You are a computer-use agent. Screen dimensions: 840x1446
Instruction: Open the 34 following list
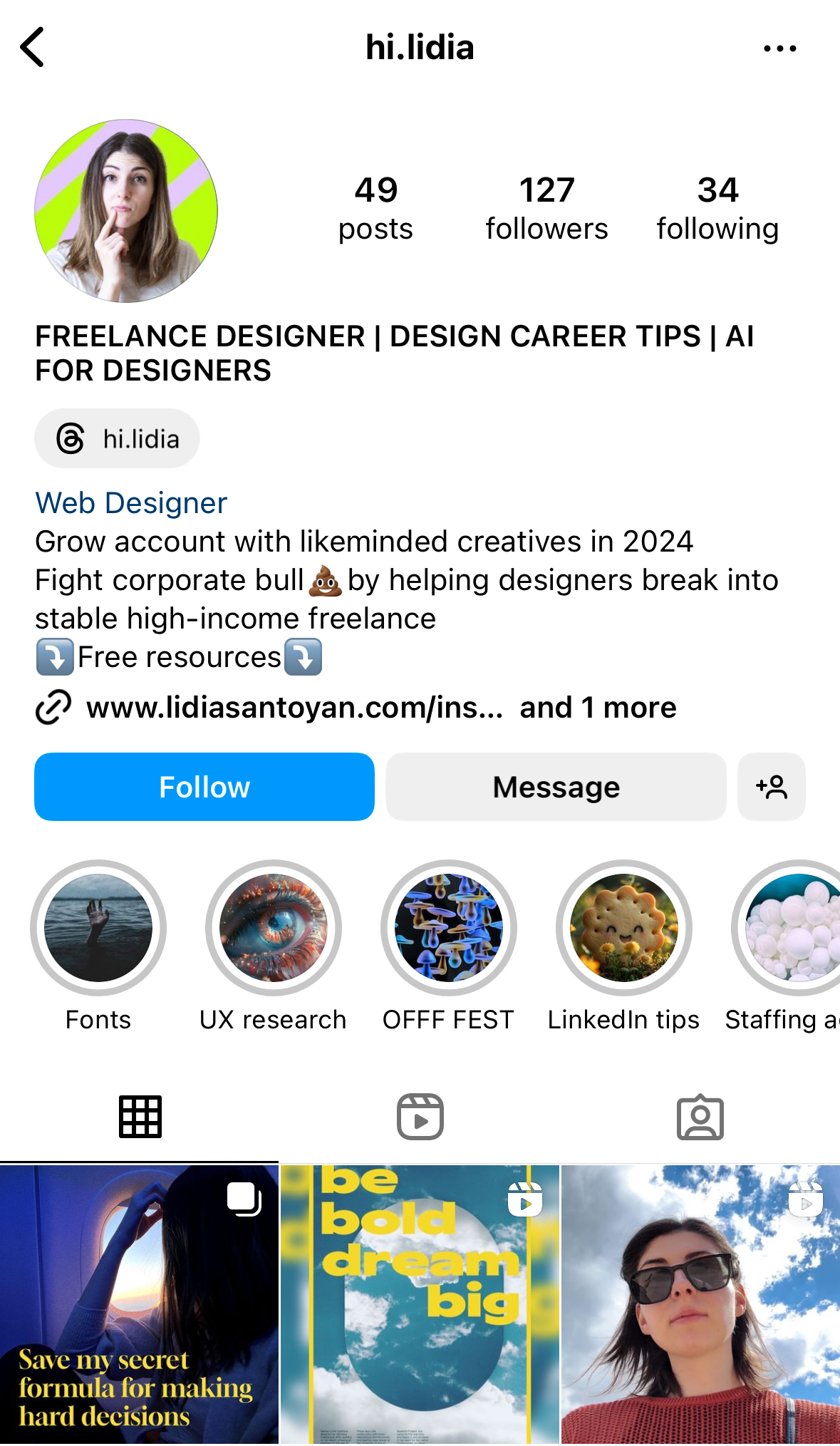(717, 208)
